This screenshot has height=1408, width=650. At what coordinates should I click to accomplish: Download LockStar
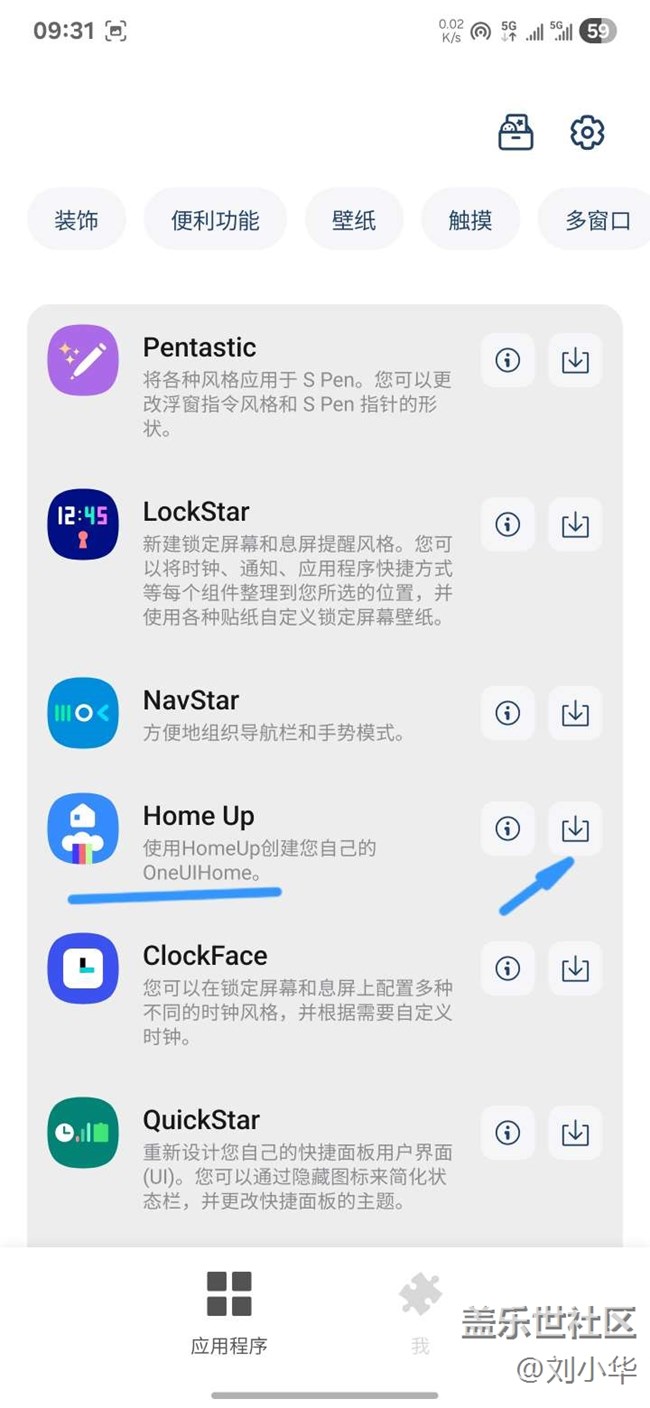tap(575, 524)
